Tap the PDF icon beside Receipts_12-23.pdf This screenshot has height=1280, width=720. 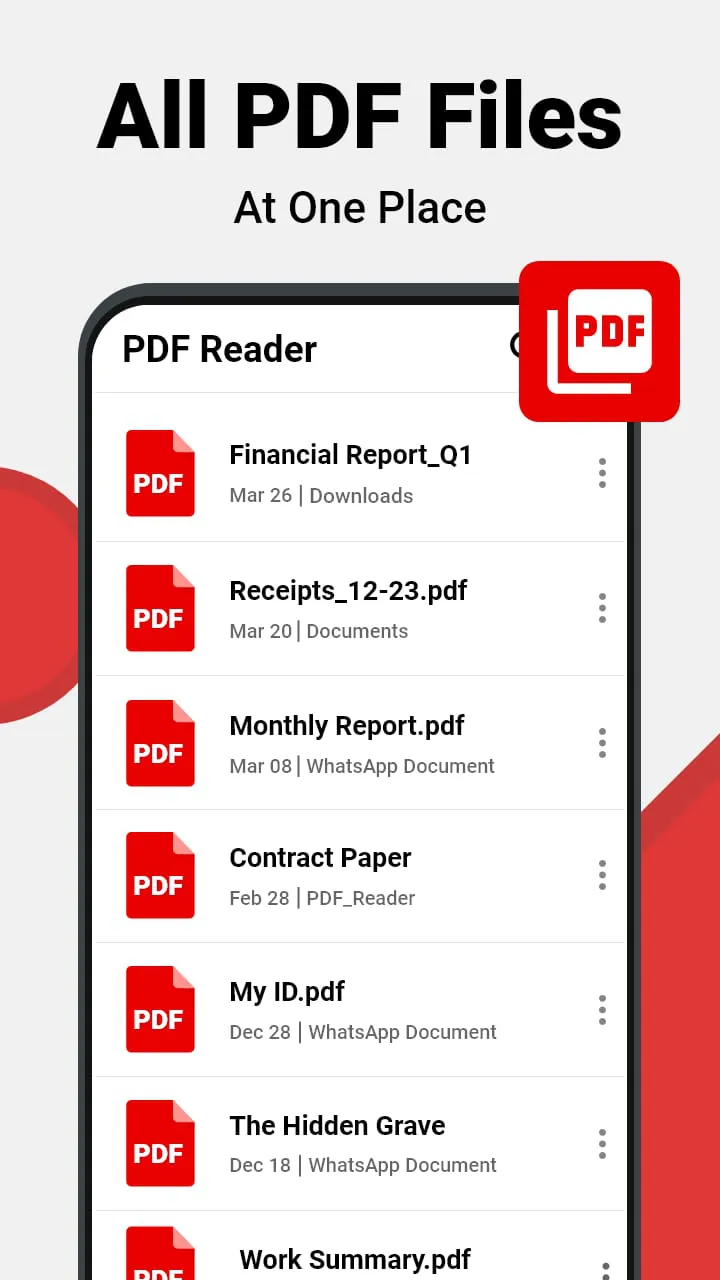[x=160, y=608]
